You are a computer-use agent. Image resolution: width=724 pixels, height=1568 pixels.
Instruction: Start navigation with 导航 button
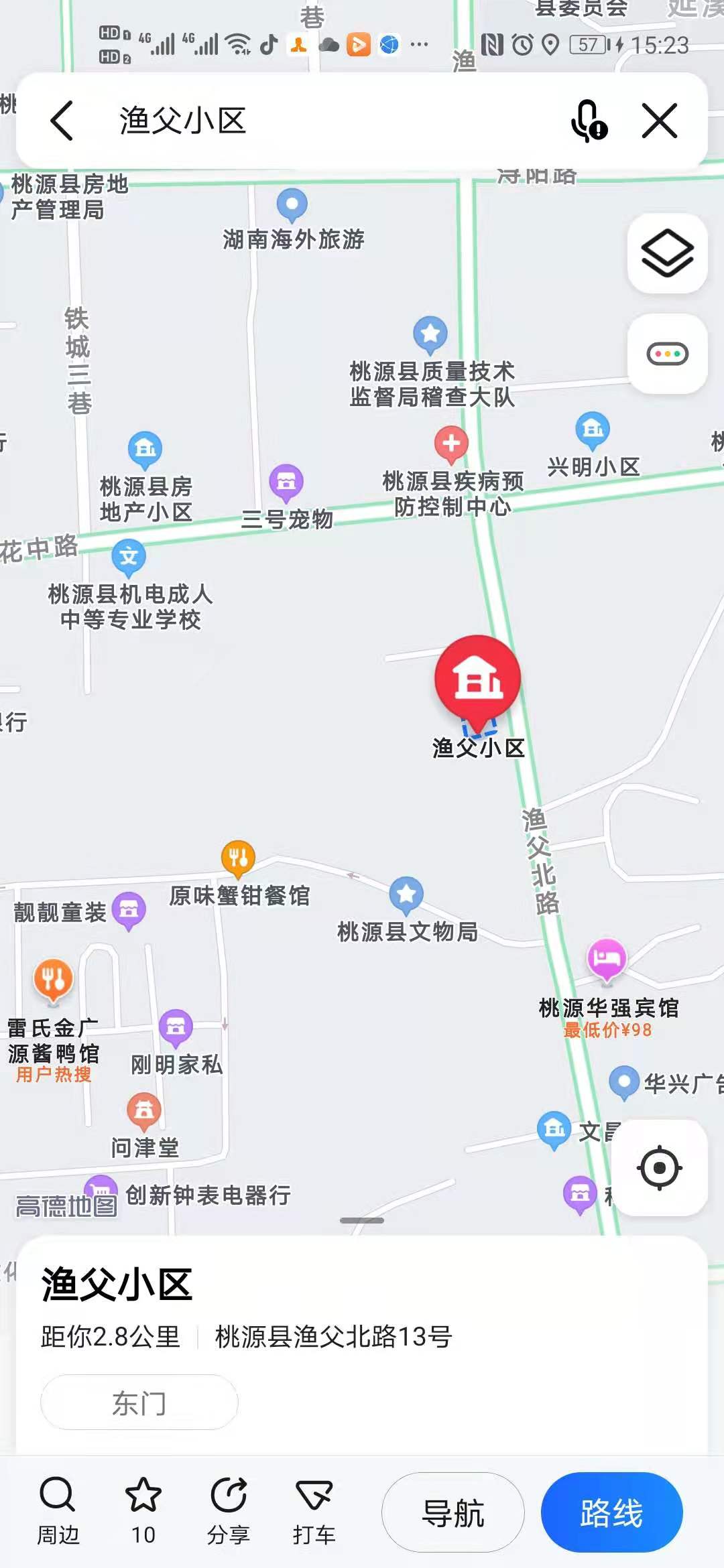(453, 1513)
